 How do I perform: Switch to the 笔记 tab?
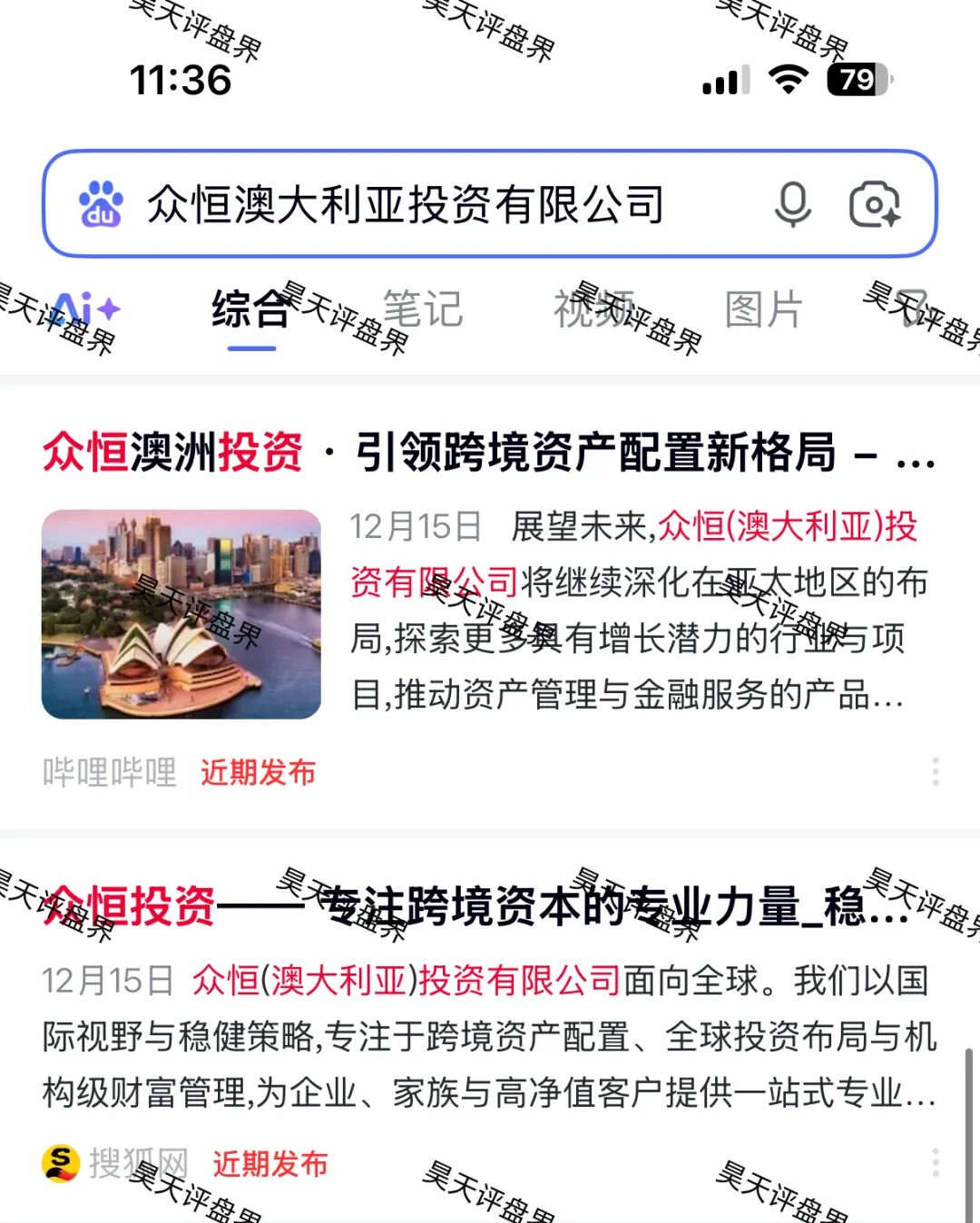(423, 309)
